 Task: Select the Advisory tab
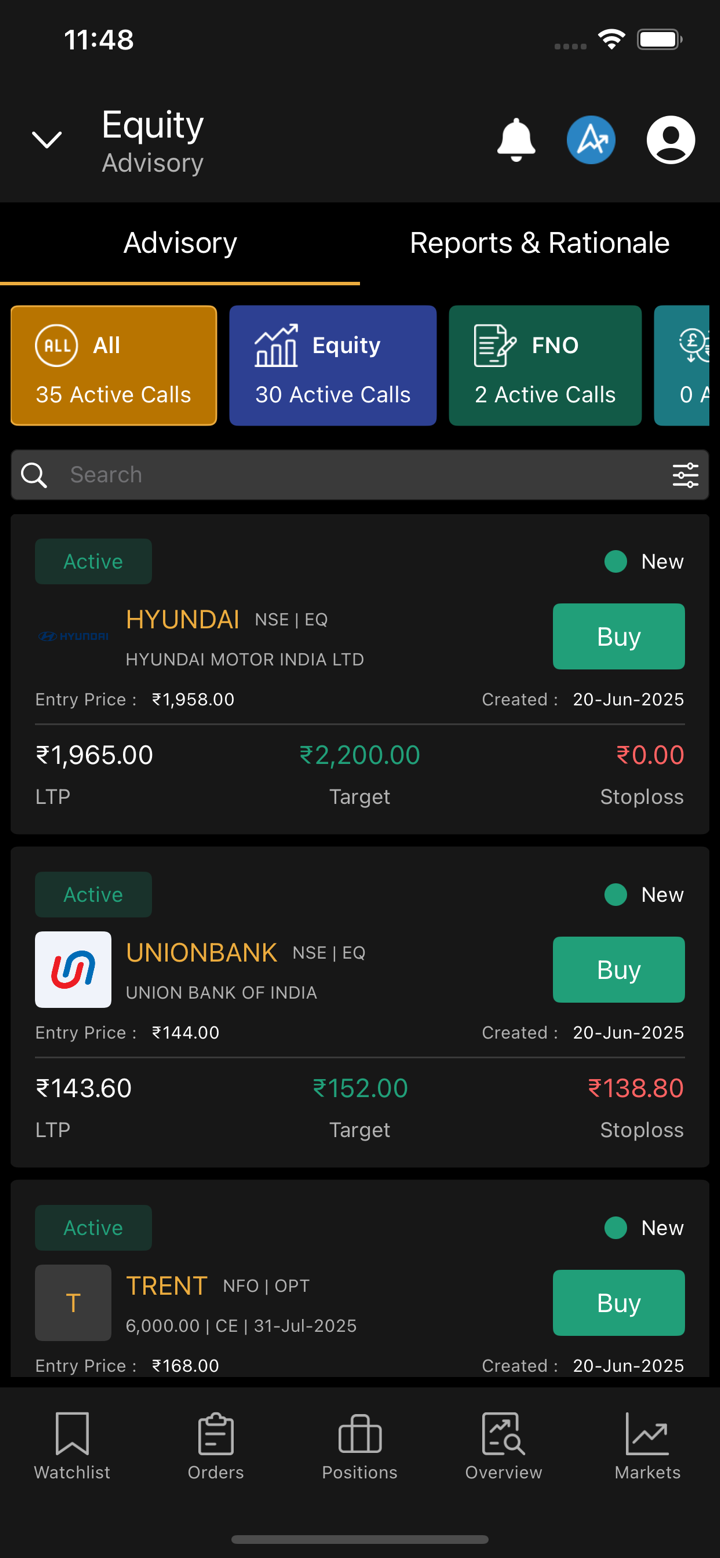[x=180, y=243]
